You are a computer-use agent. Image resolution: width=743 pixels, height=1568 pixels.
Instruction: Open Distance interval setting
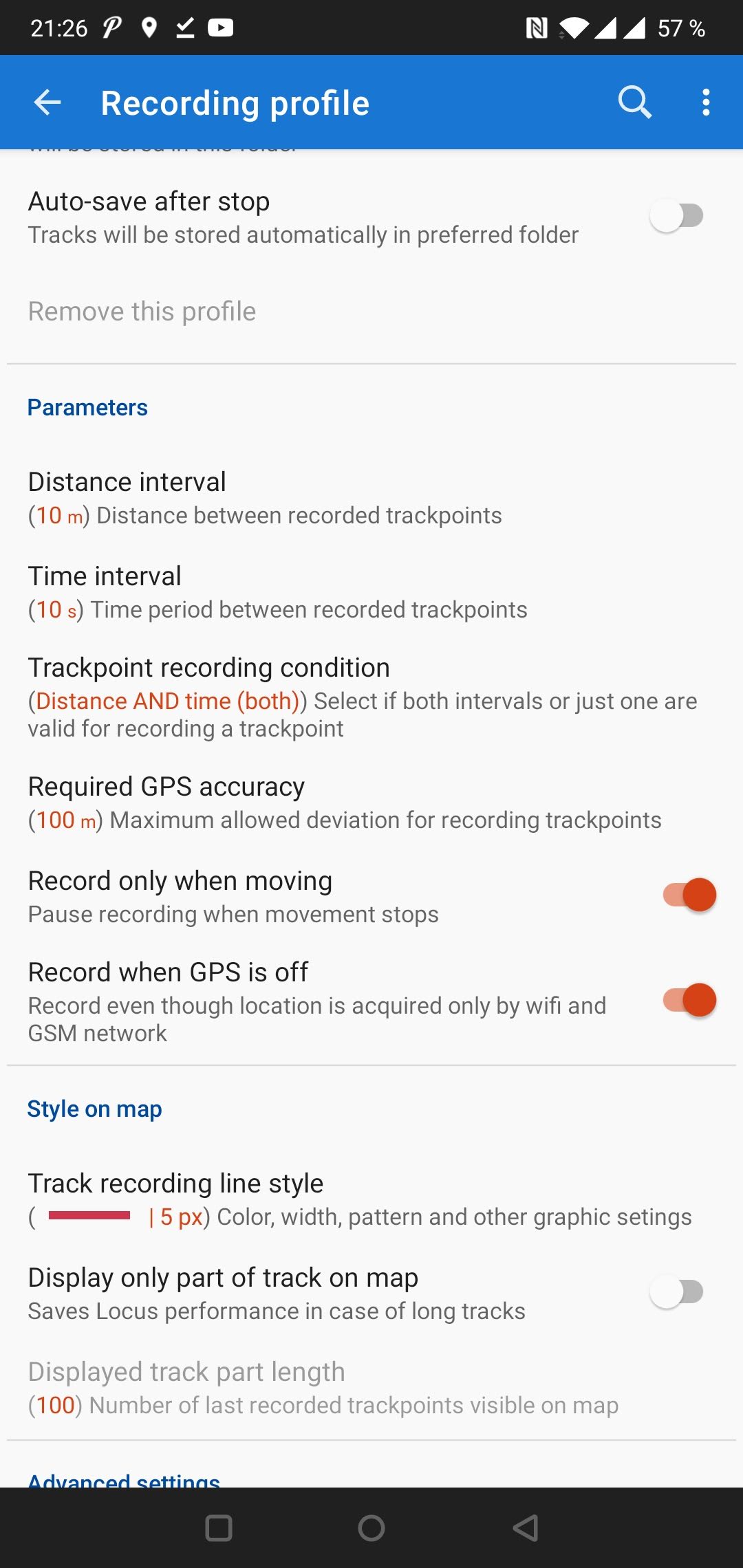click(x=265, y=498)
